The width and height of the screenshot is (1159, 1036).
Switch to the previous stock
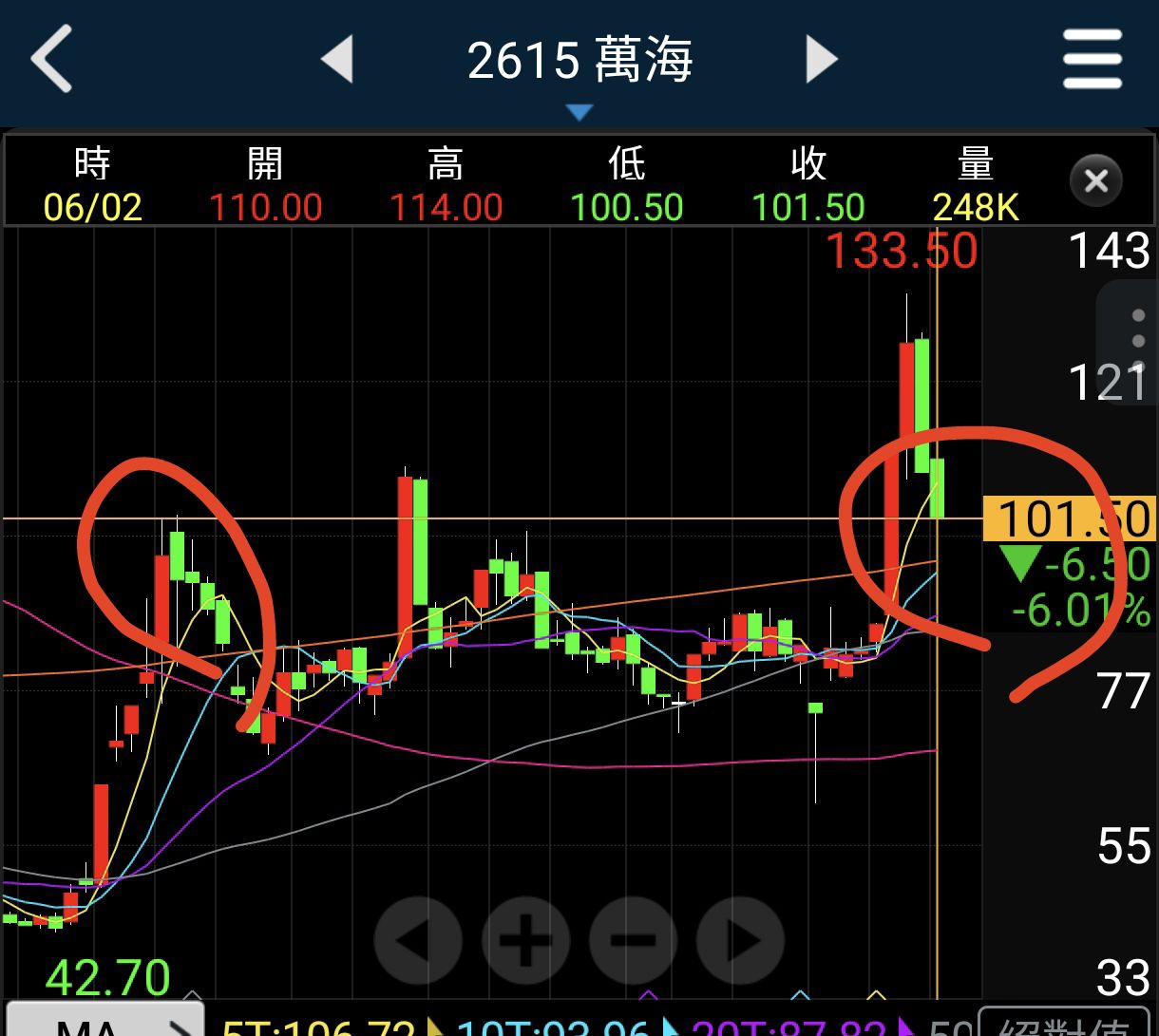tap(337, 59)
